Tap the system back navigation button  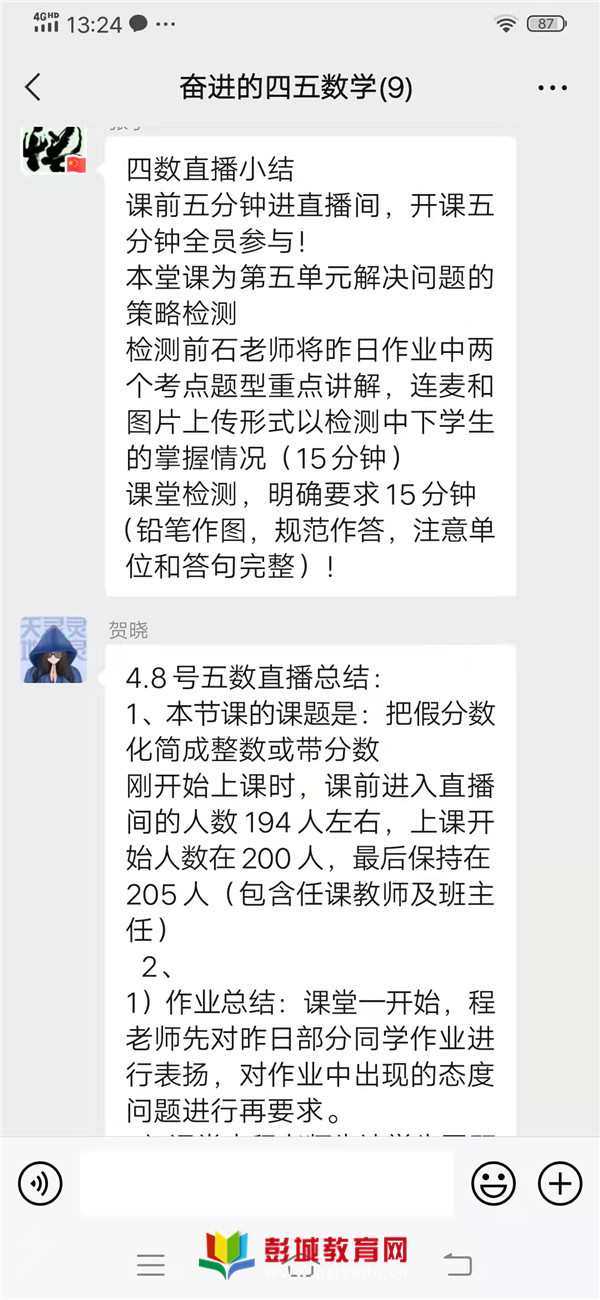[457, 1264]
